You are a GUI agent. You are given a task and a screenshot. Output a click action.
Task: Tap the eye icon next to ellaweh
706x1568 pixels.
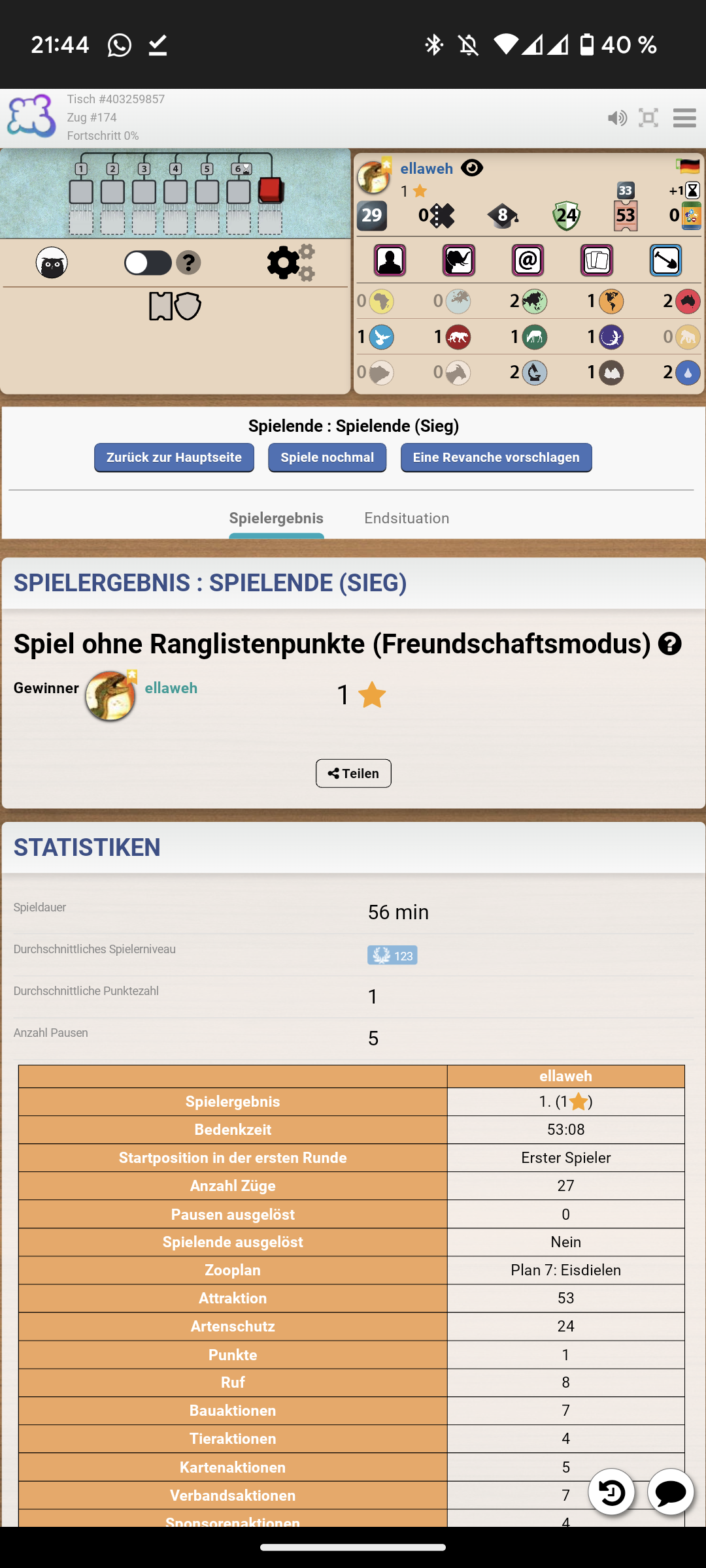[471, 168]
